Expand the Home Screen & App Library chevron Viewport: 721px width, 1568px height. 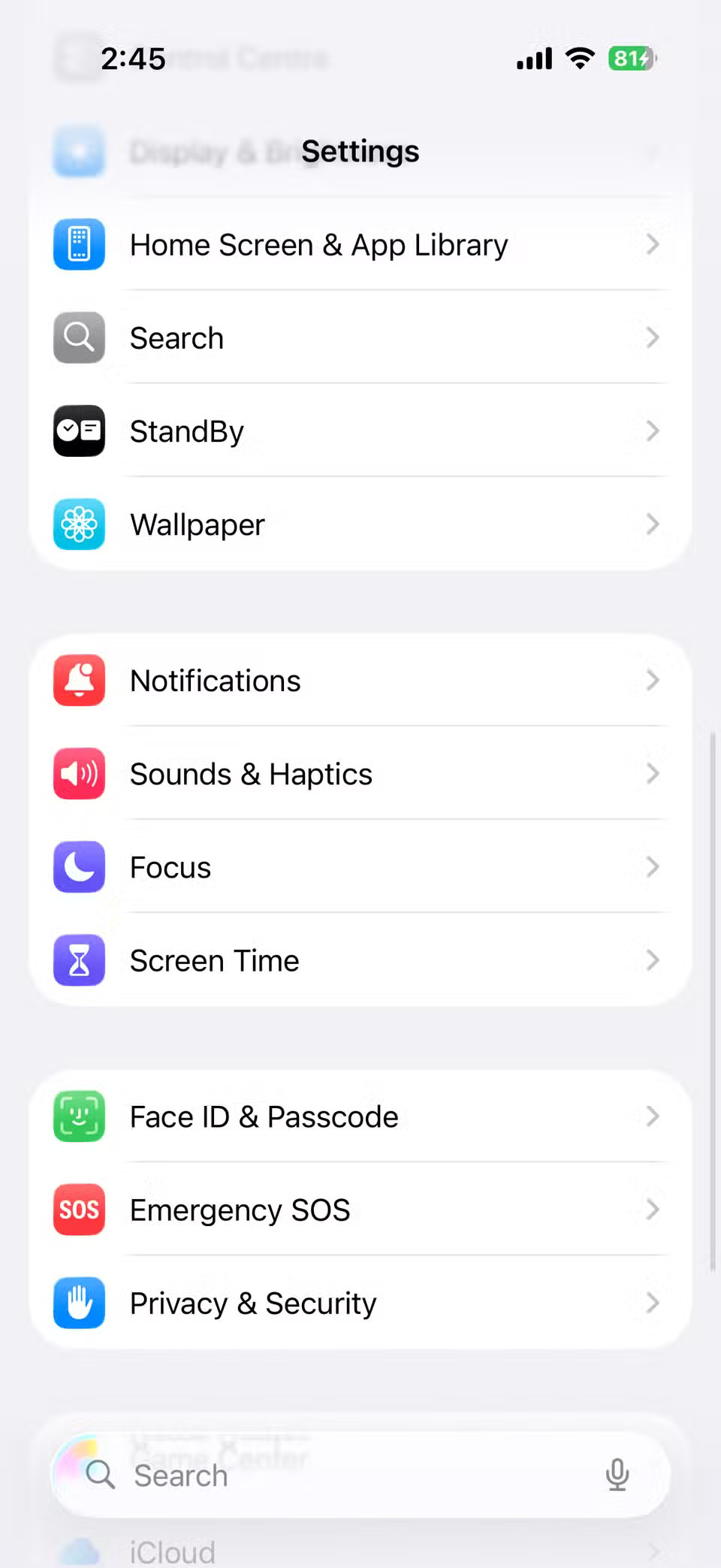pos(652,245)
